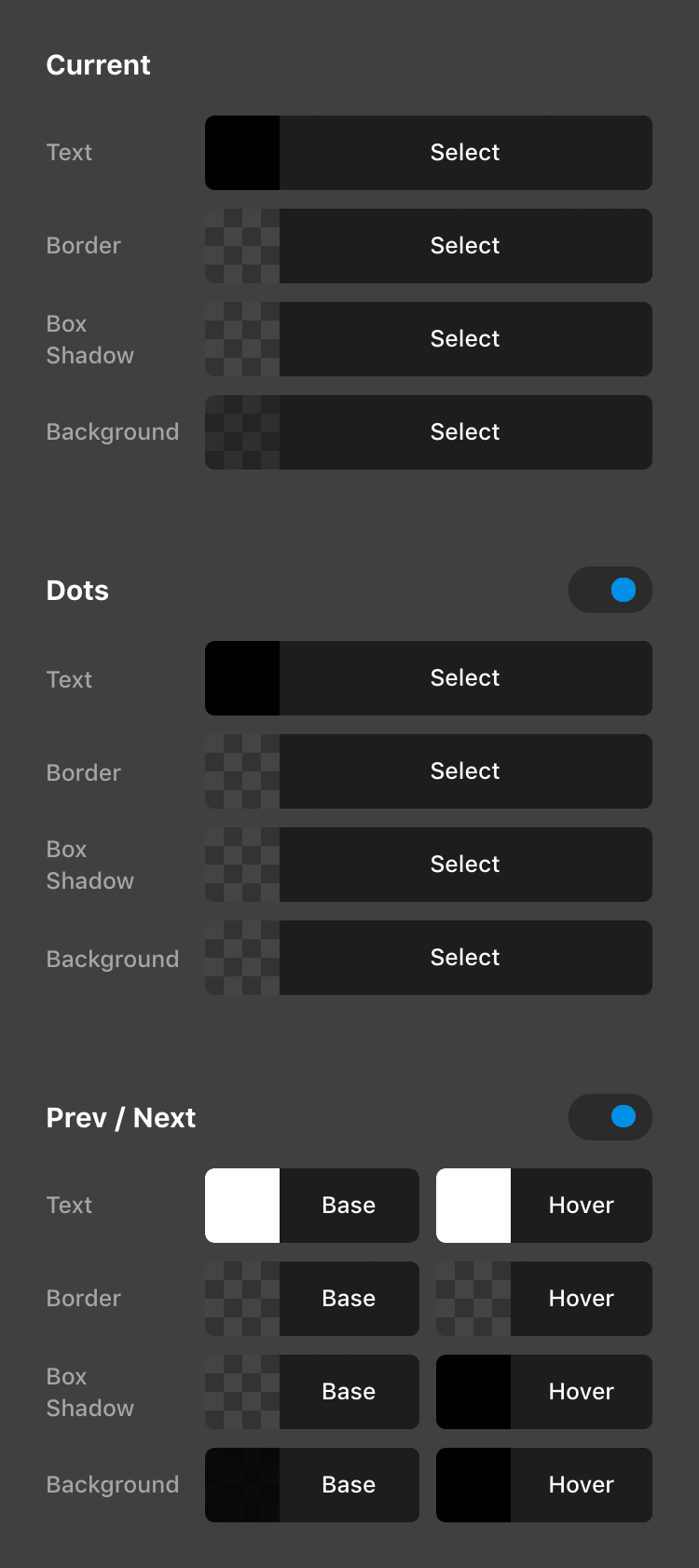Disable the Dots toggle
699x1568 pixels.
[610, 590]
